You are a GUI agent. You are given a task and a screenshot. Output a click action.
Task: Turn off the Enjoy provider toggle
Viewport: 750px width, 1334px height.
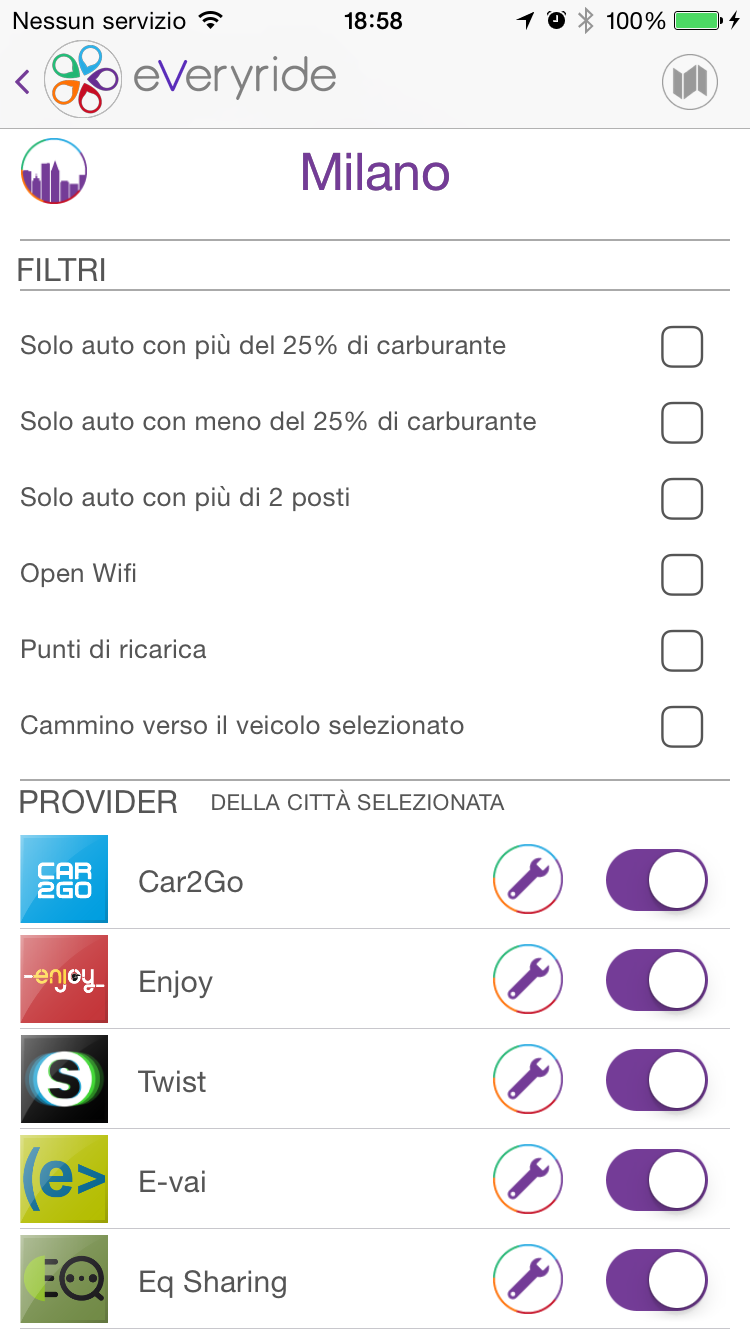(x=657, y=980)
